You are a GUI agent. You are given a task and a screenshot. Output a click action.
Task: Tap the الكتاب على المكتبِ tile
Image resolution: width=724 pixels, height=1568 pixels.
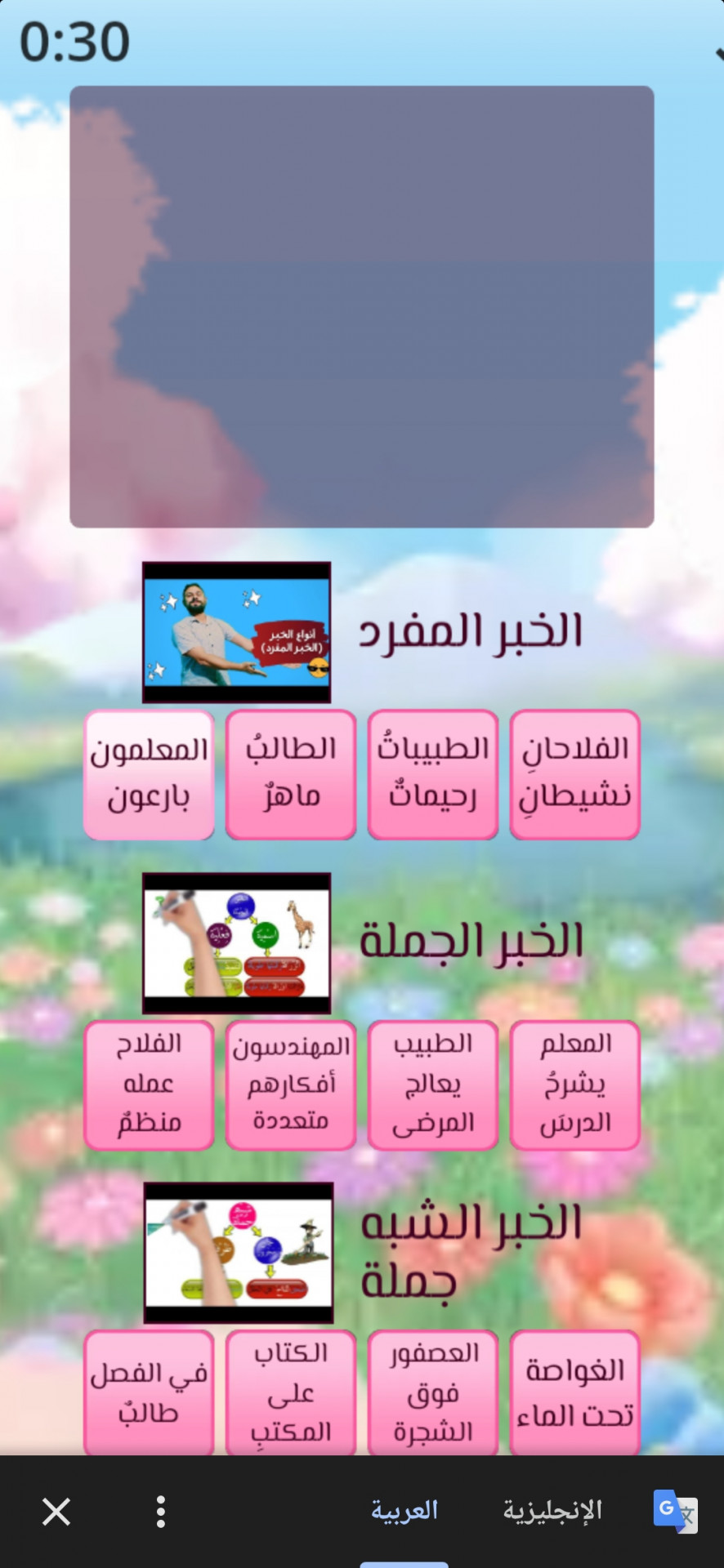[291, 1392]
